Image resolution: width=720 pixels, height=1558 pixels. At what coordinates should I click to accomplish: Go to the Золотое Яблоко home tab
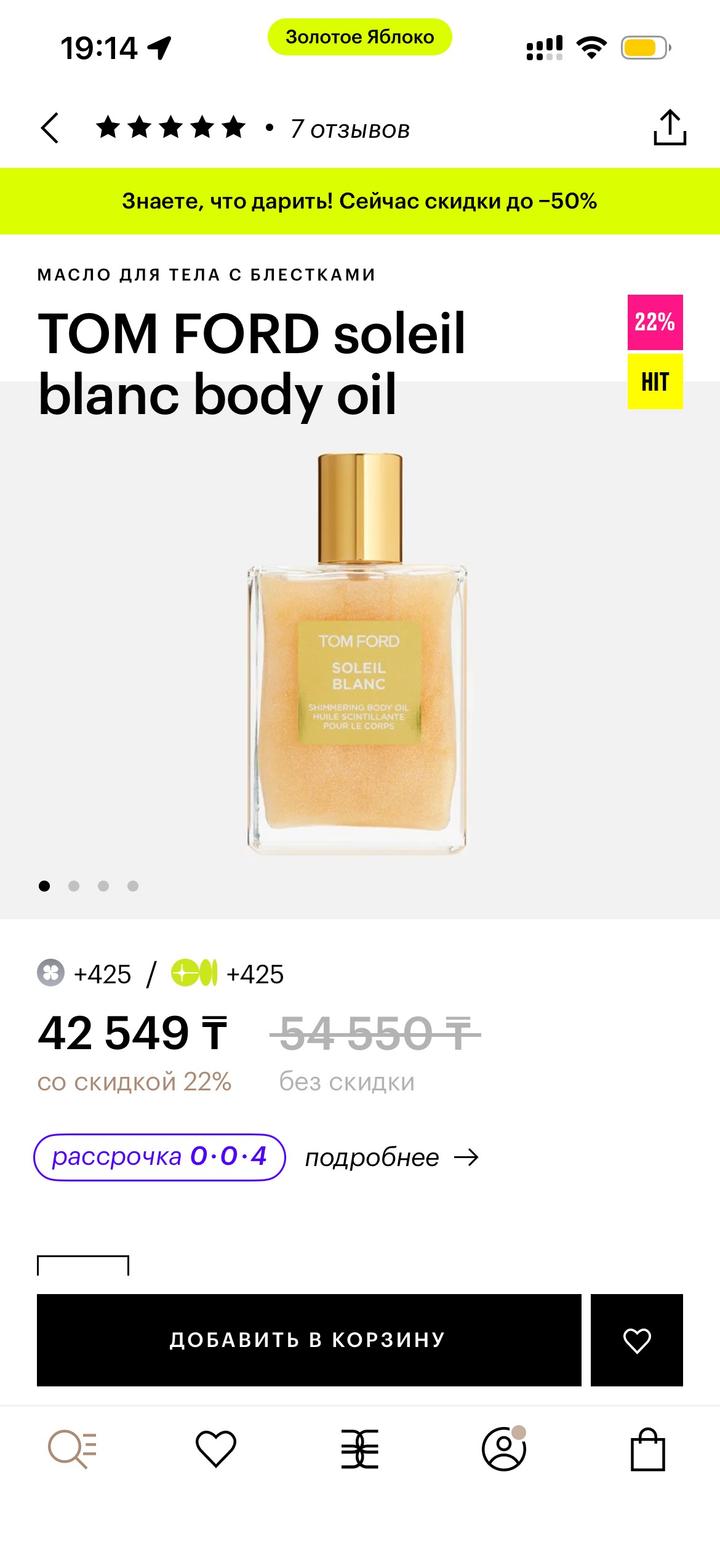coord(360,1450)
